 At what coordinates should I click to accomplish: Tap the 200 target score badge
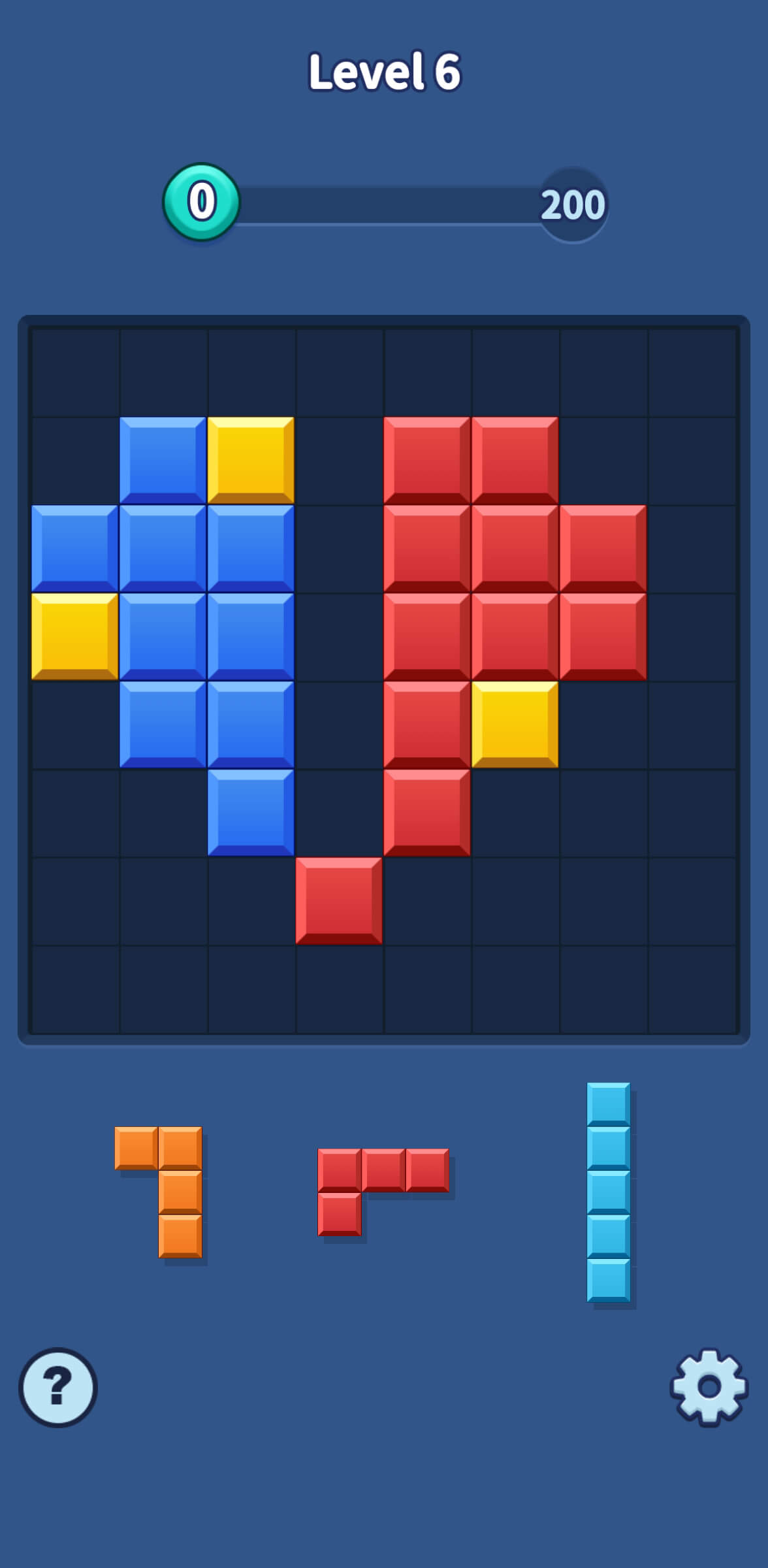coord(571,203)
